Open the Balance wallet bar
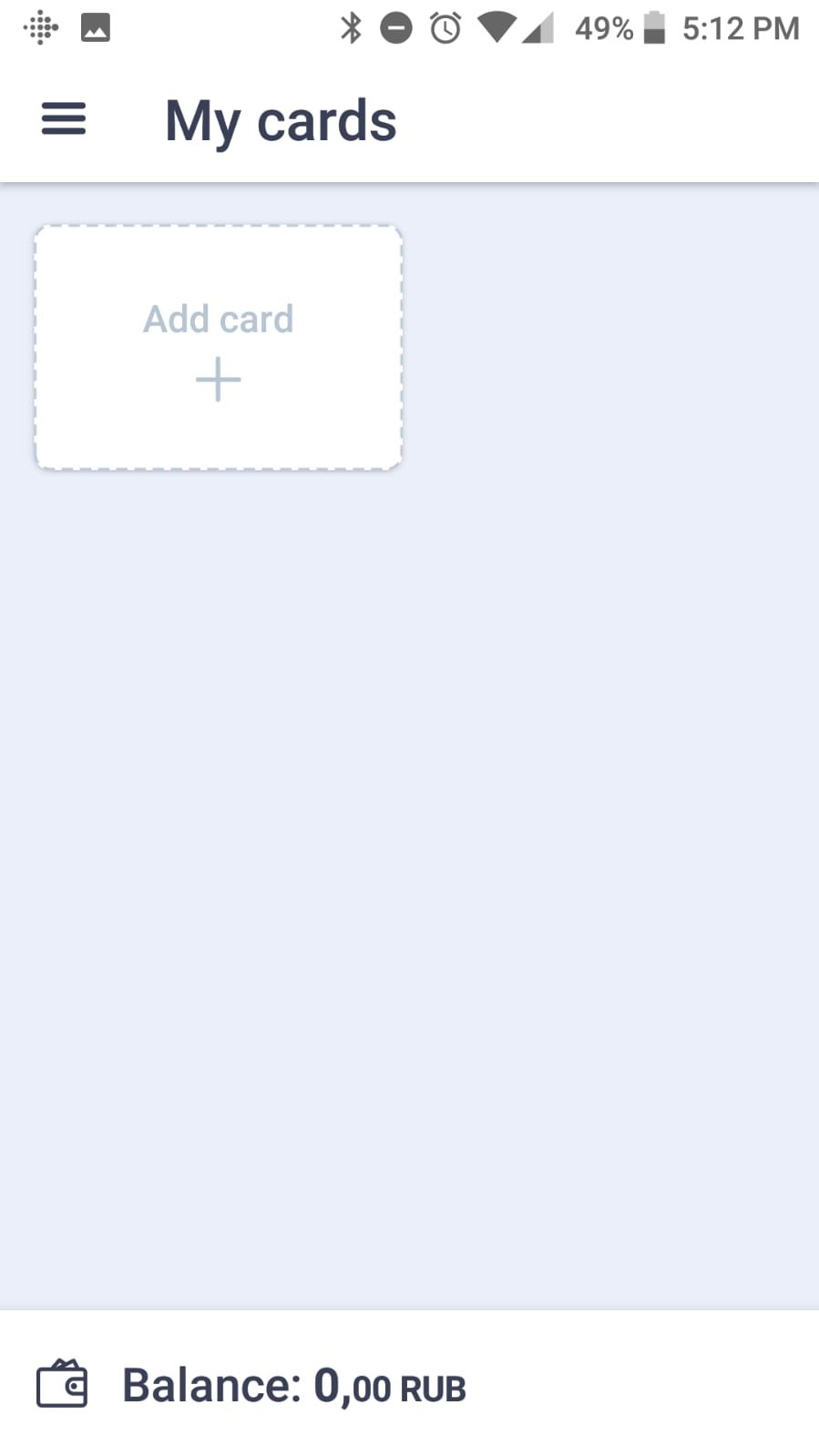Viewport: 819px width, 1456px height. point(409,1384)
